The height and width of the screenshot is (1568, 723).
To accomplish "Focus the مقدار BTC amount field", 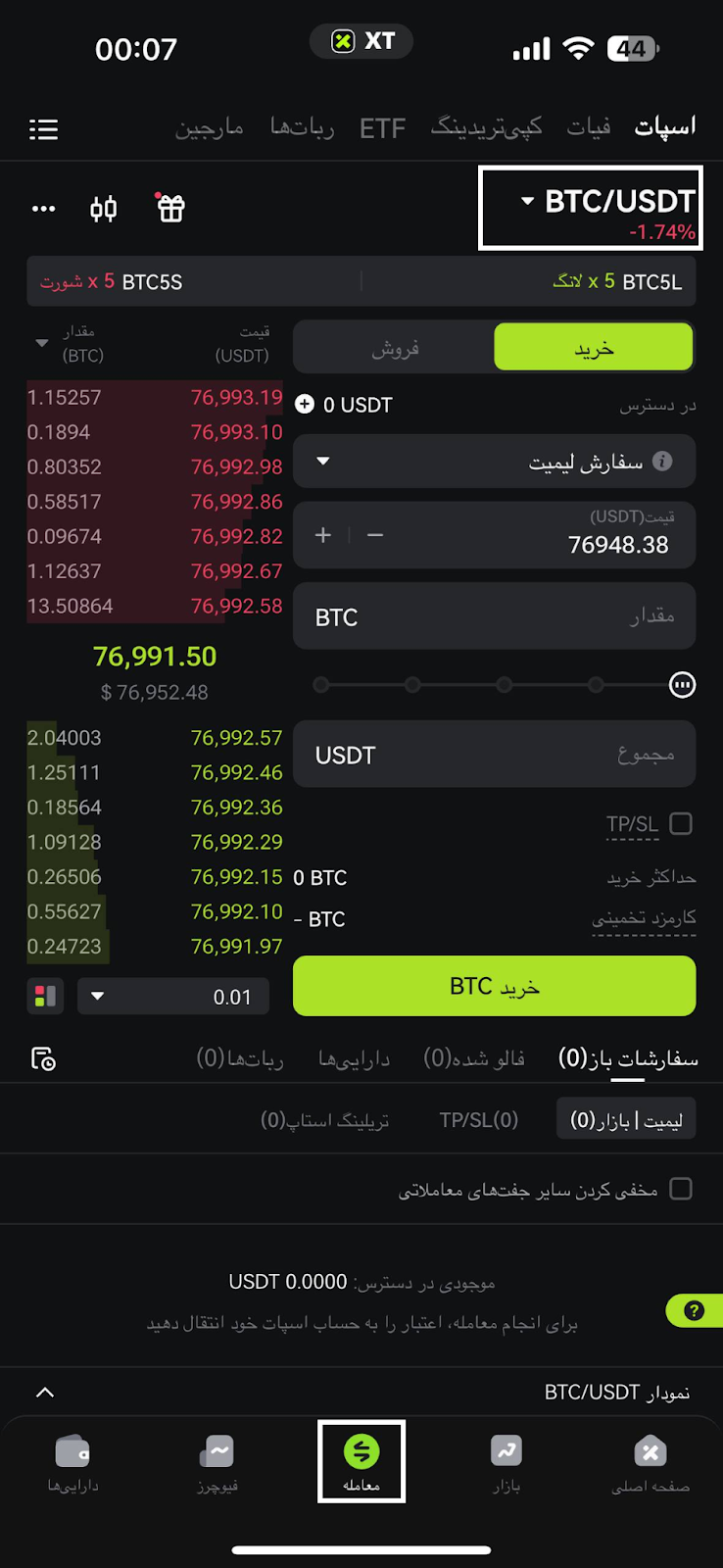I will [494, 616].
